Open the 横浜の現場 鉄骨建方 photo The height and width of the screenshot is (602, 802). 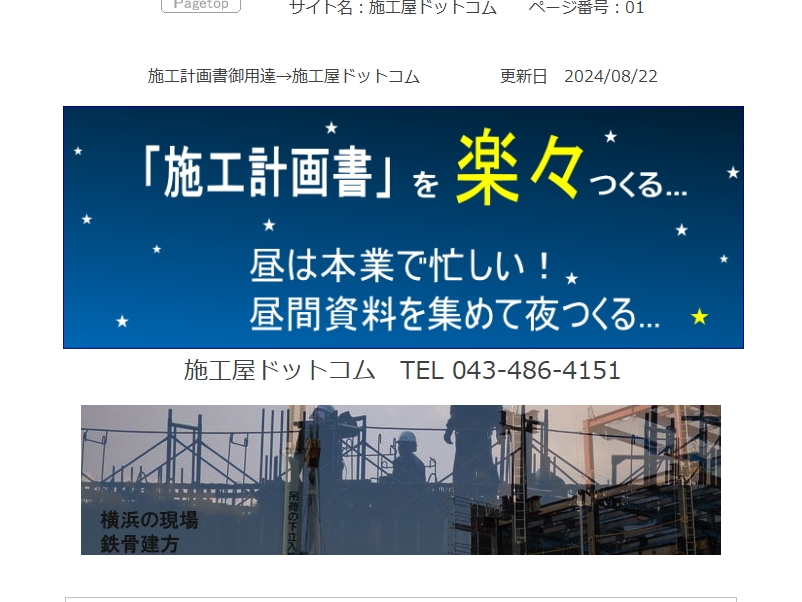400,479
